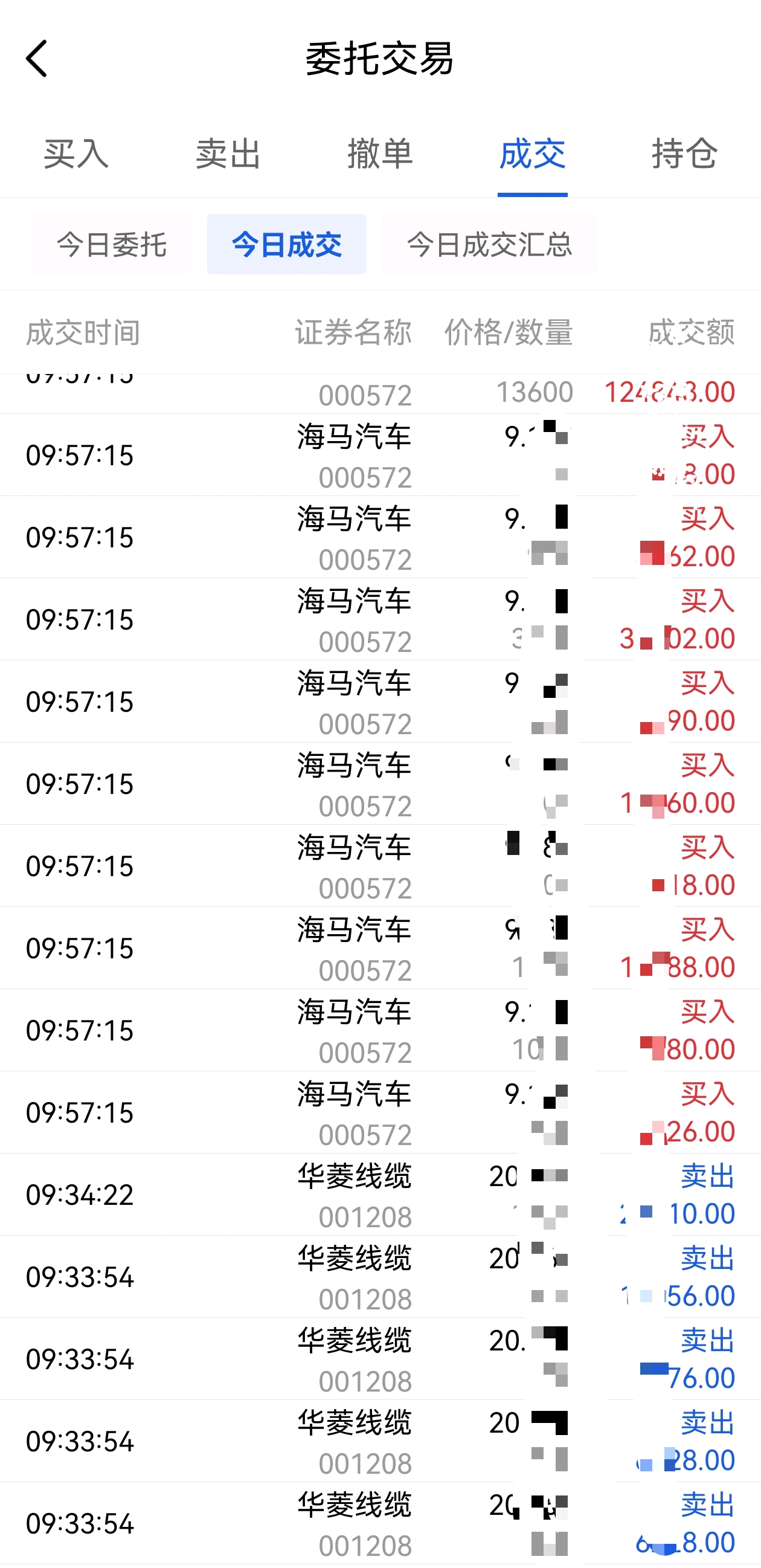The image size is (761, 1568).
Task: Show 今日委托 orders
Action: click(111, 244)
